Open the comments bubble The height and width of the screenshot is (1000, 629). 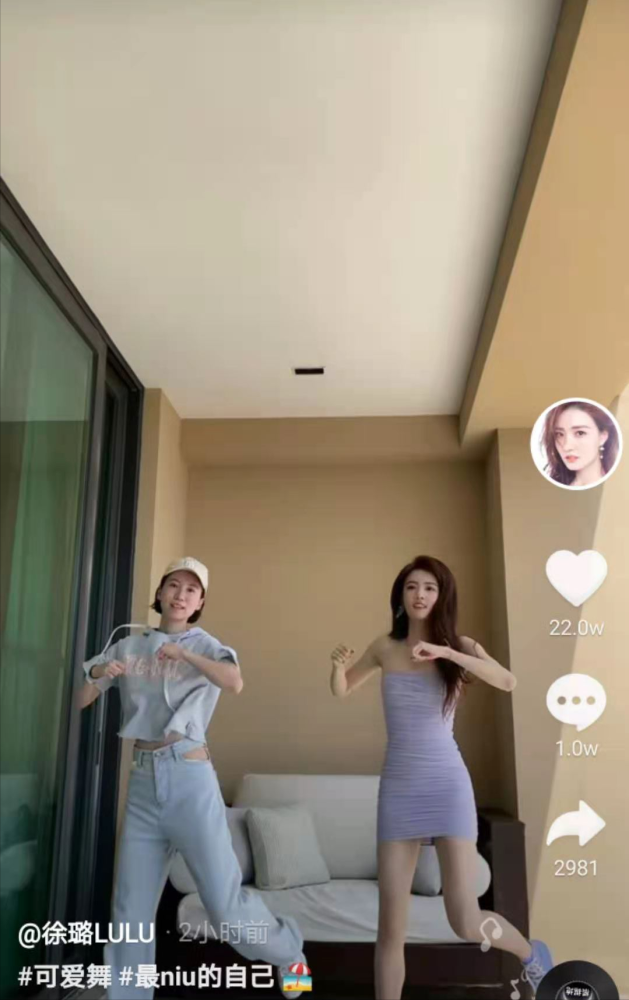click(x=576, y=701)
